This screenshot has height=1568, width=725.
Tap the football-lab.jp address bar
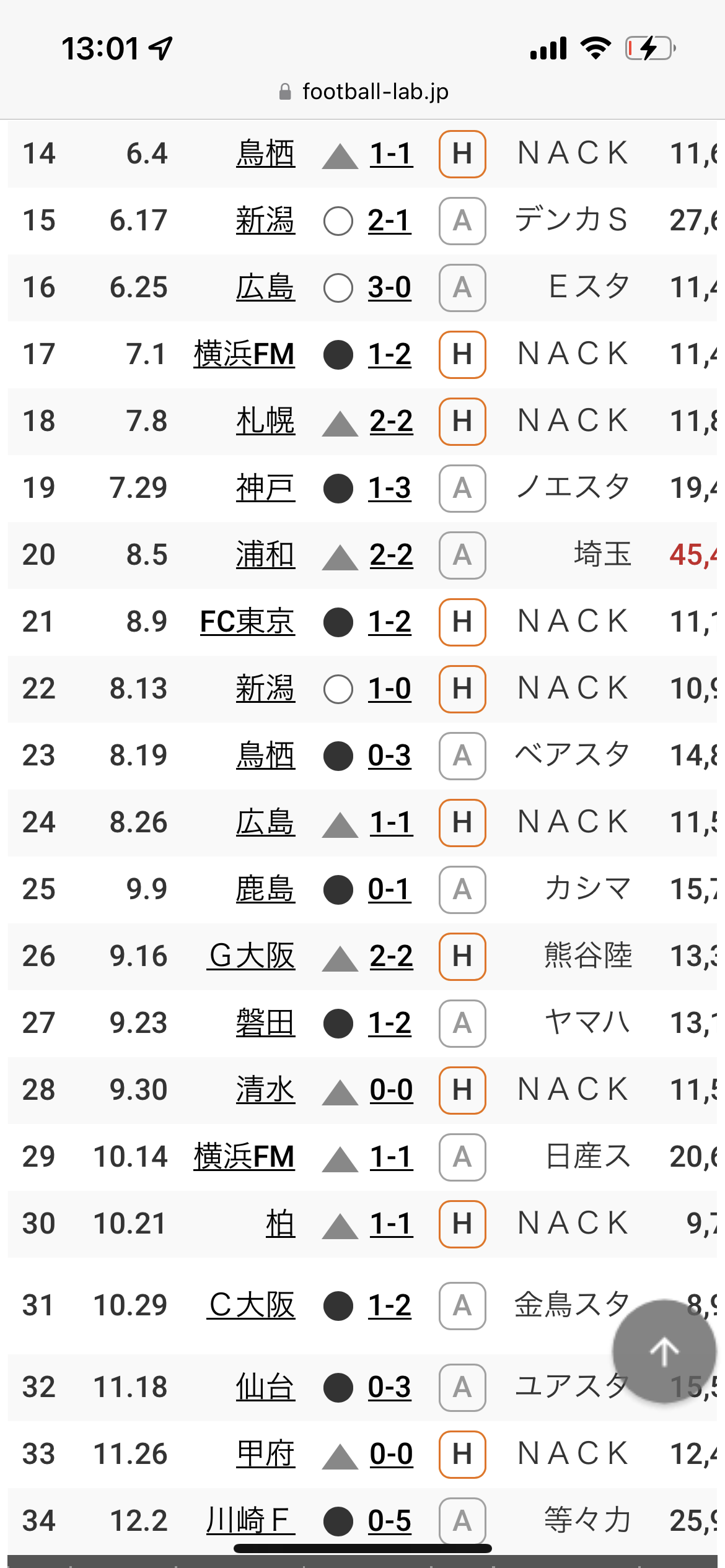364,92
